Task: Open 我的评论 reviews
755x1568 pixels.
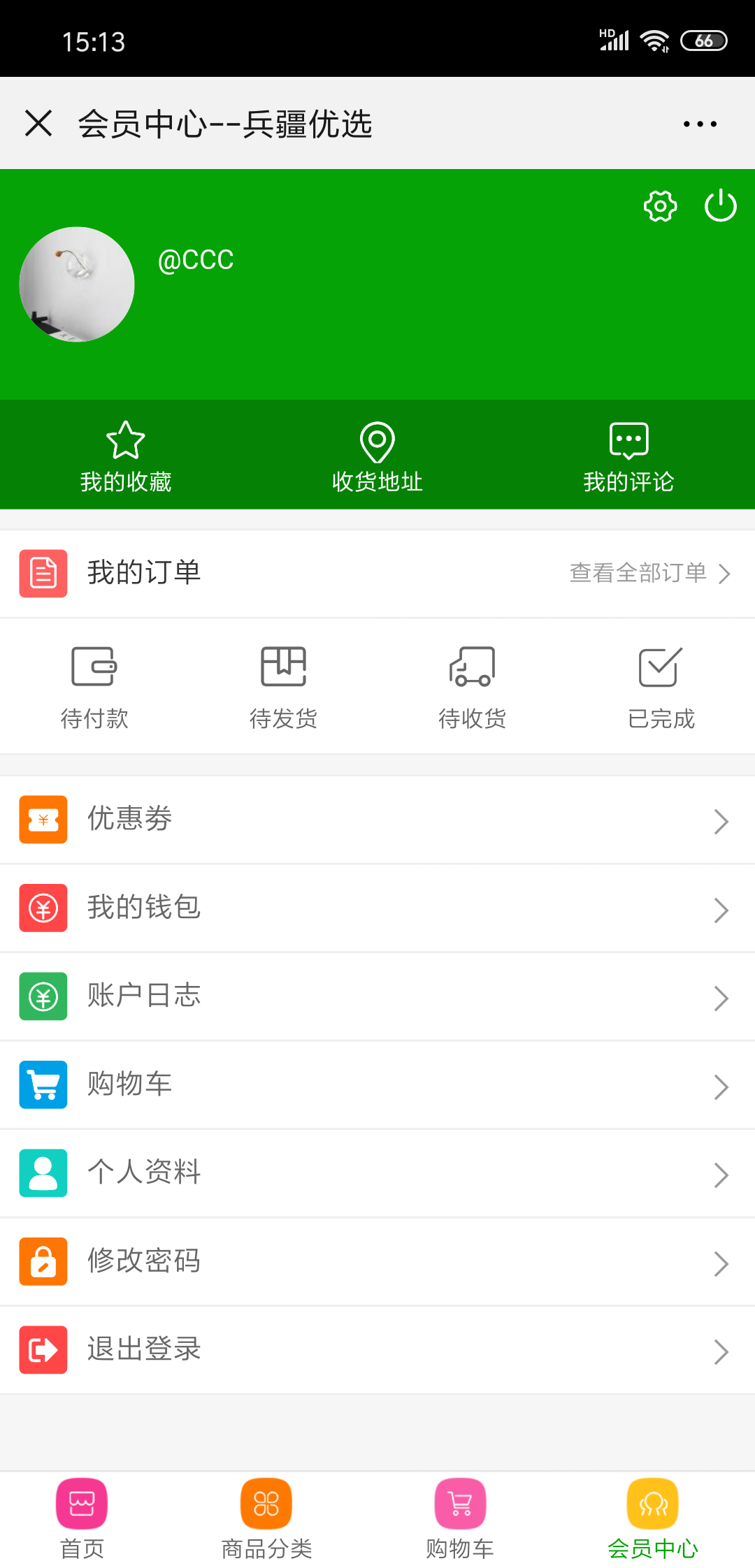Action: click(628, 456)
